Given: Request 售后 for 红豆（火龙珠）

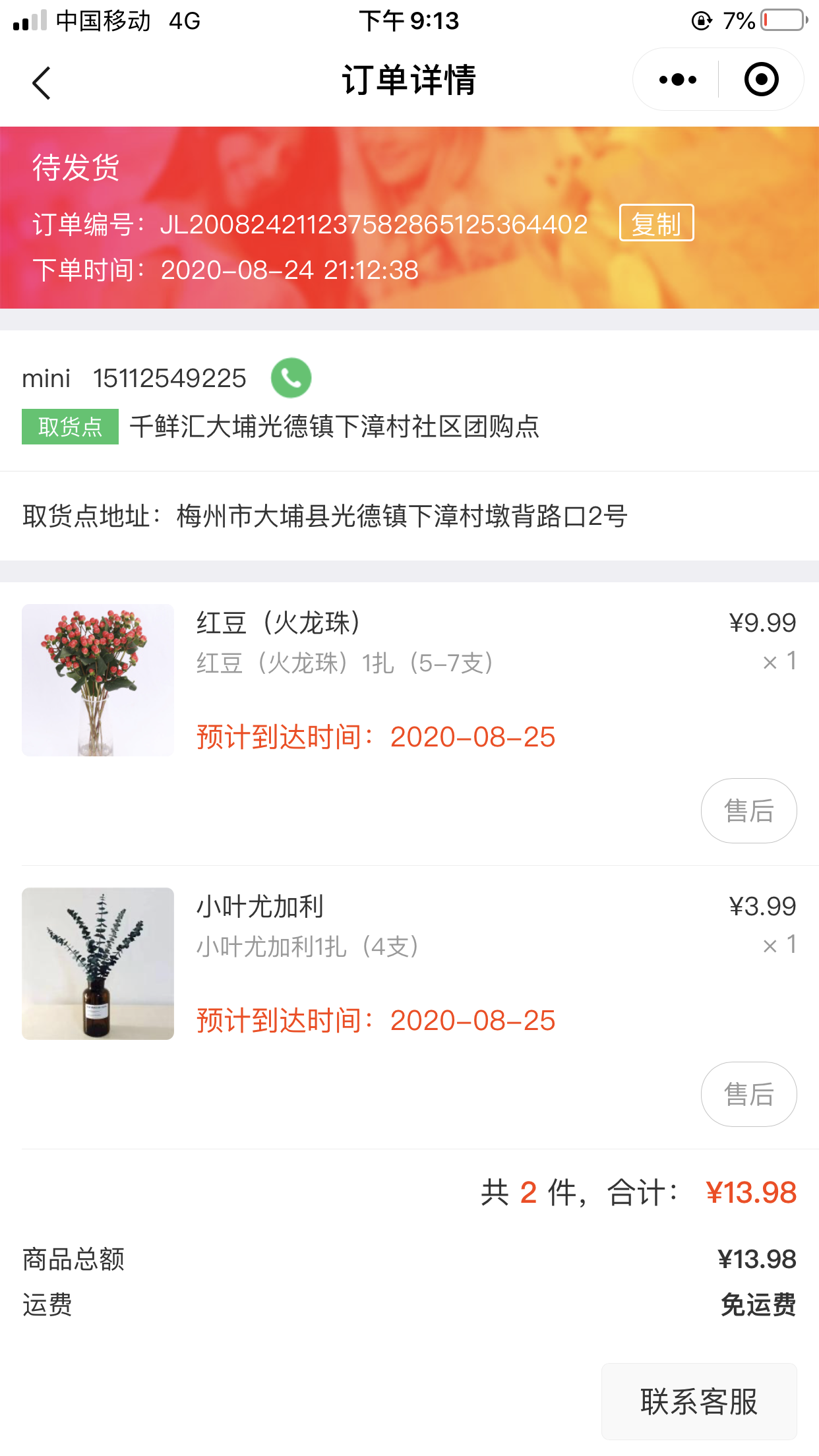Looking at the screenshot, I should 748,810.
